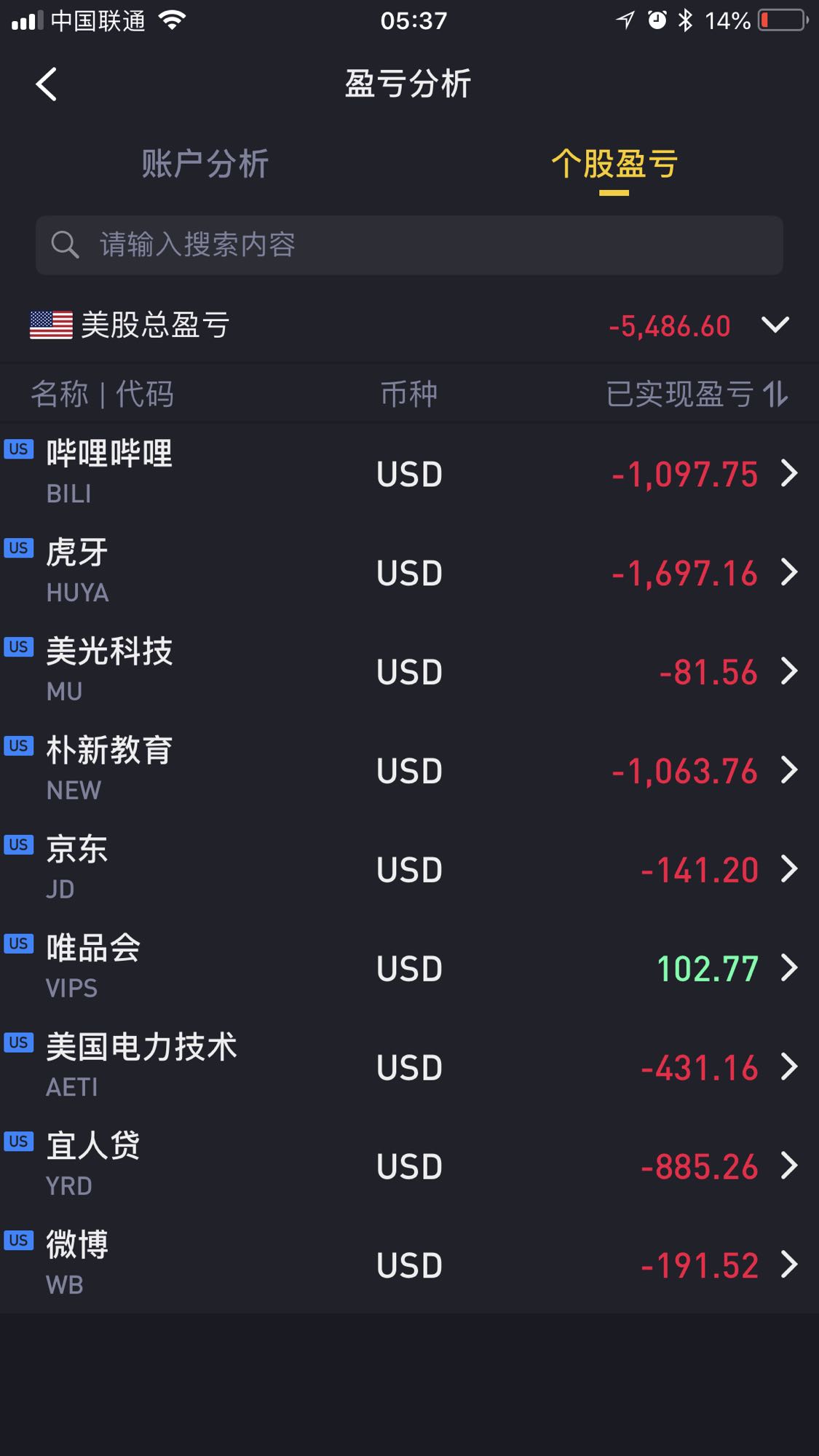Open the 虎牙 HUYA profit details
The width and height of the screenshot is (819, 1456).
point(409,572)
